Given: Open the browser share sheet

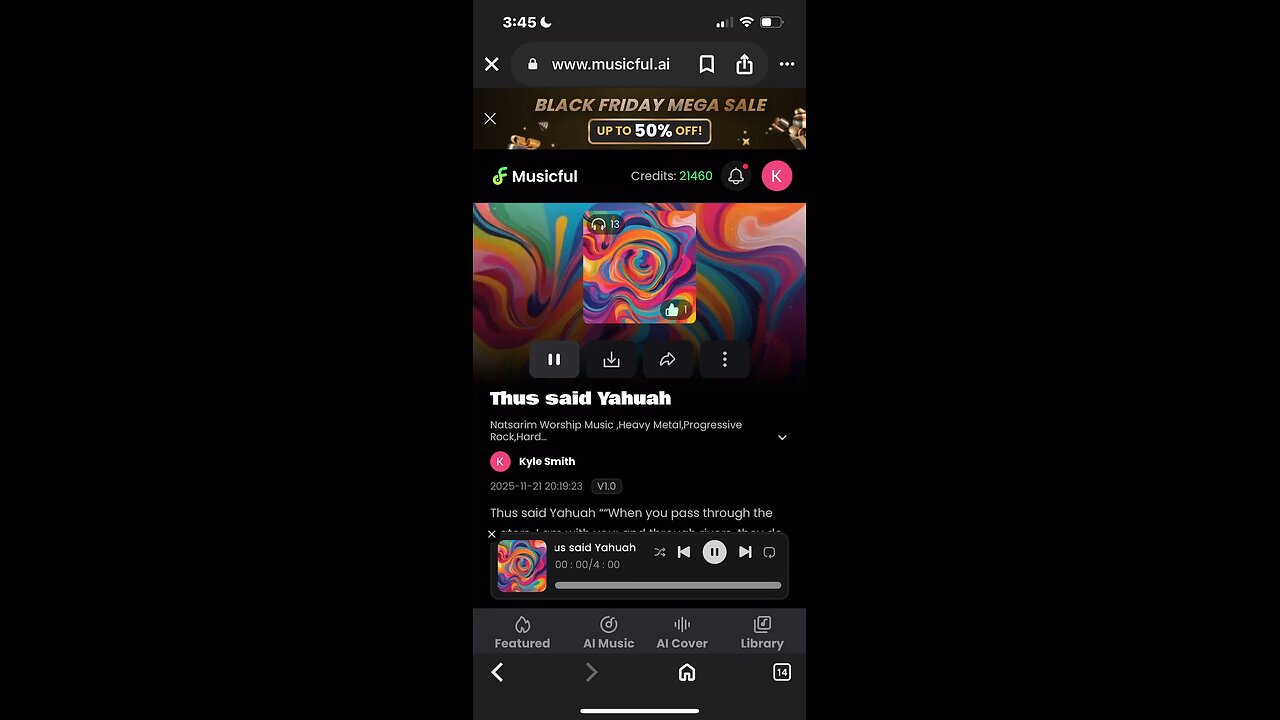Looking at the screenshot, I should point(744,64).
